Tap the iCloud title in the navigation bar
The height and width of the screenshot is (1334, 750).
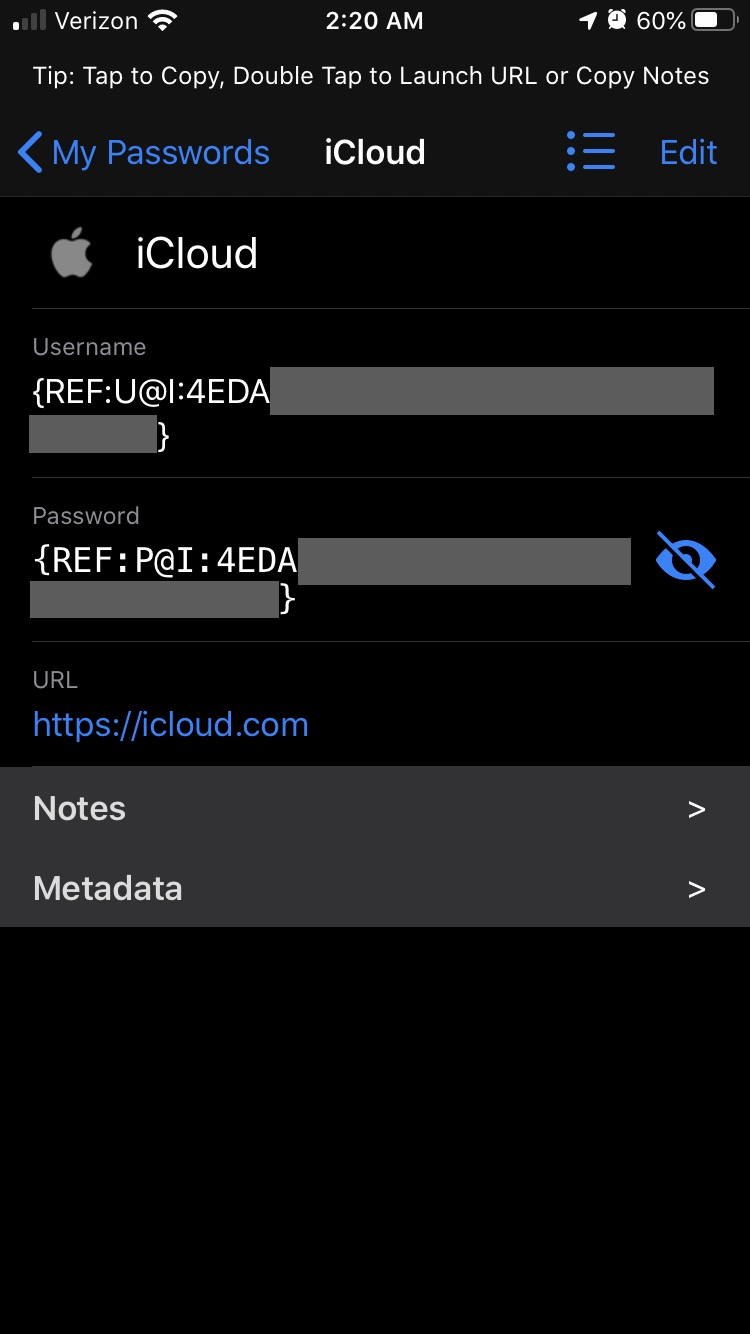pyautogui.click(x=374, y=151)
